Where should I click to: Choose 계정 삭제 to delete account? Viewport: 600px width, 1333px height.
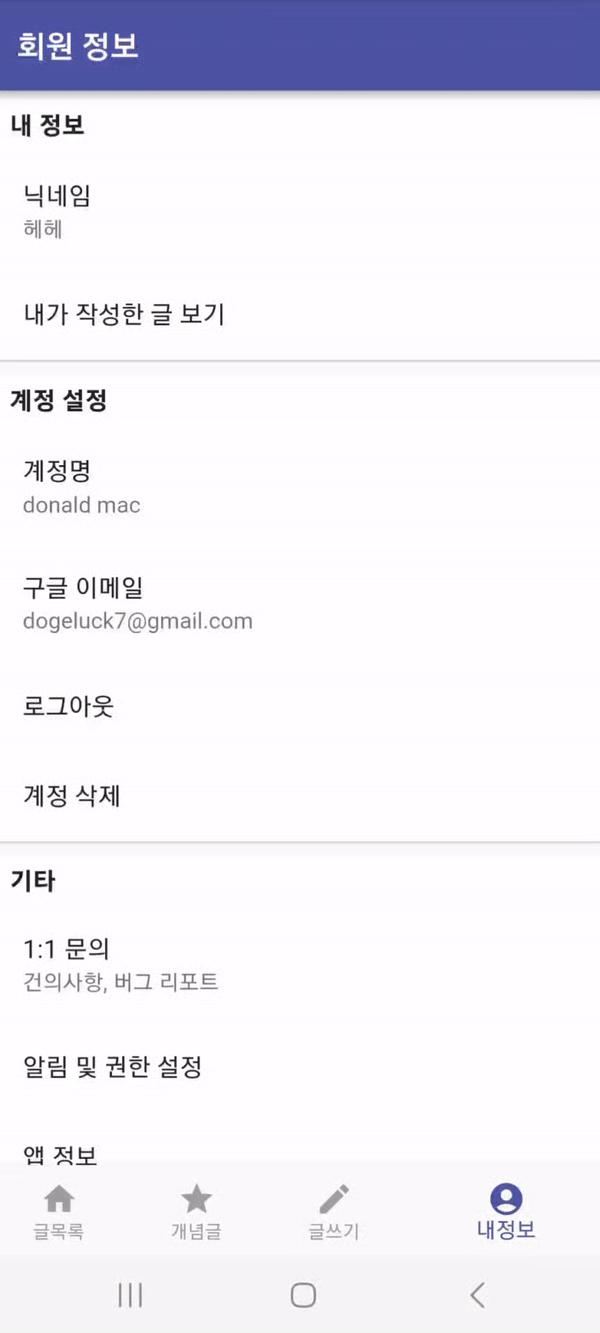pyautogui.click(x=300, y=796)
